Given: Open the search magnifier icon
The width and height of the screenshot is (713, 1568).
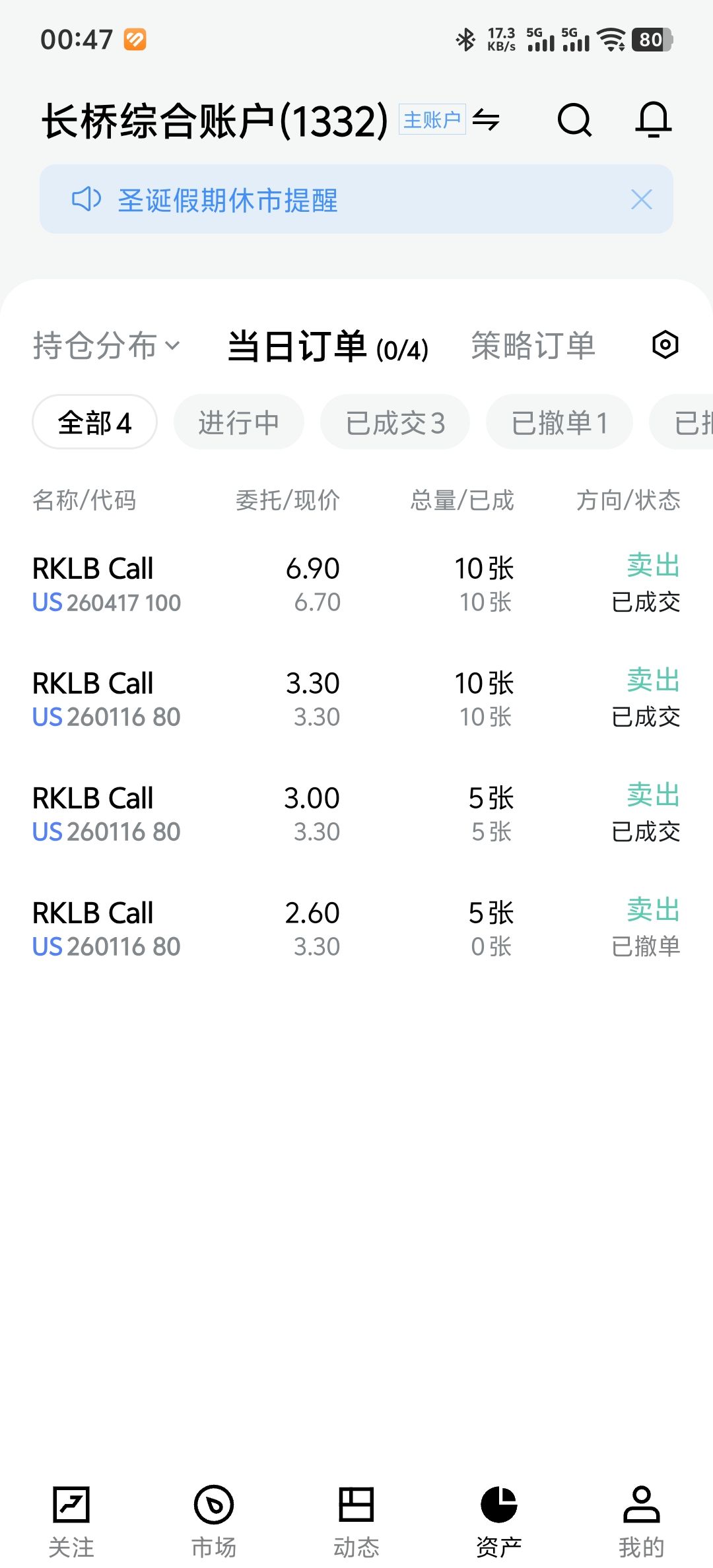Looking at the screenshot, I should point(574,120).
